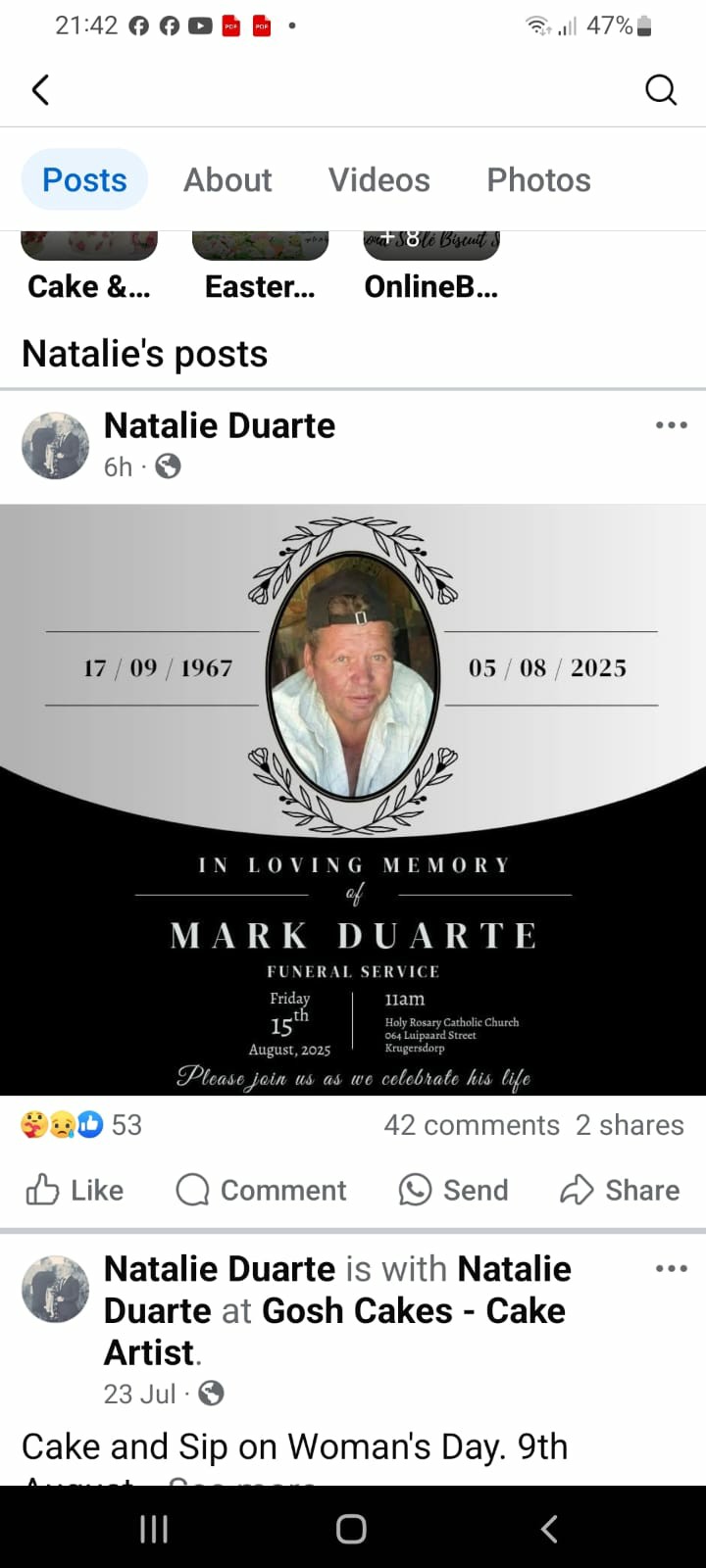Open the OnlineB album tile
Viewport: 706px width, 1568px height.
(x=431, y=265)
